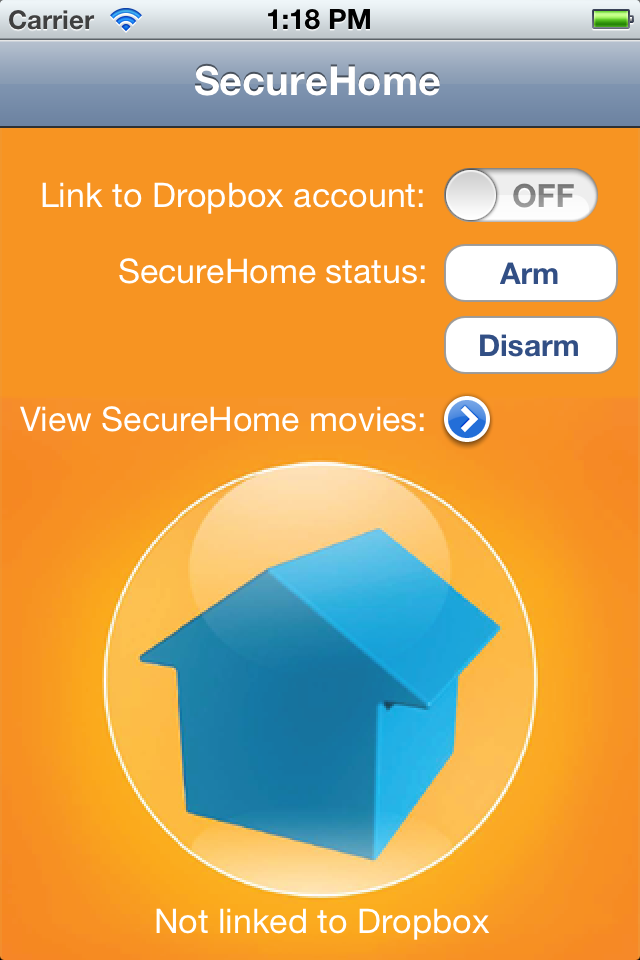640x960 pixels.
Task: Tap the Disarm button
Action: pos(530,346)
